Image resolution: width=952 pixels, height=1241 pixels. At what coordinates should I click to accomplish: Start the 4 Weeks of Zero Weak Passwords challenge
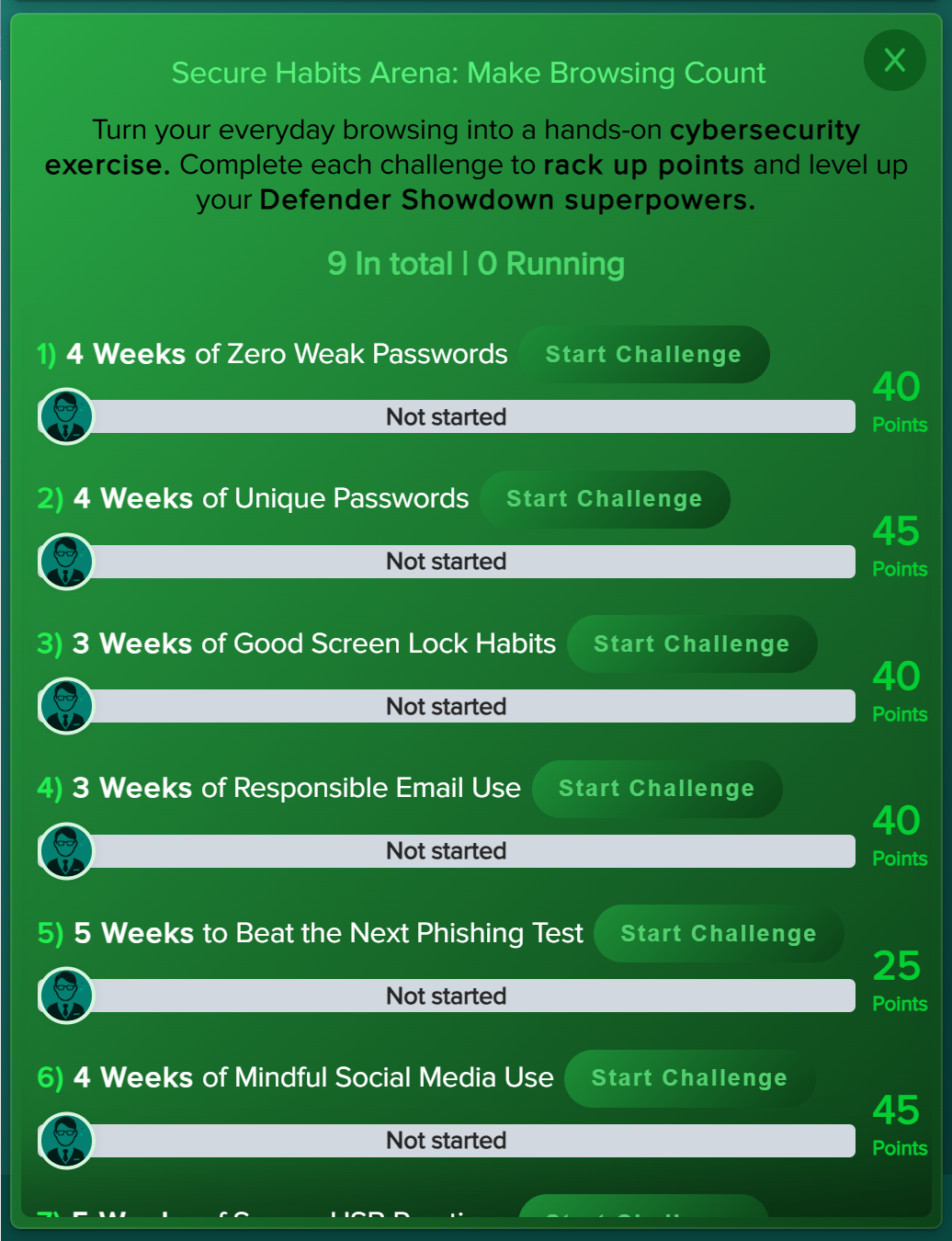click(644, 354)
